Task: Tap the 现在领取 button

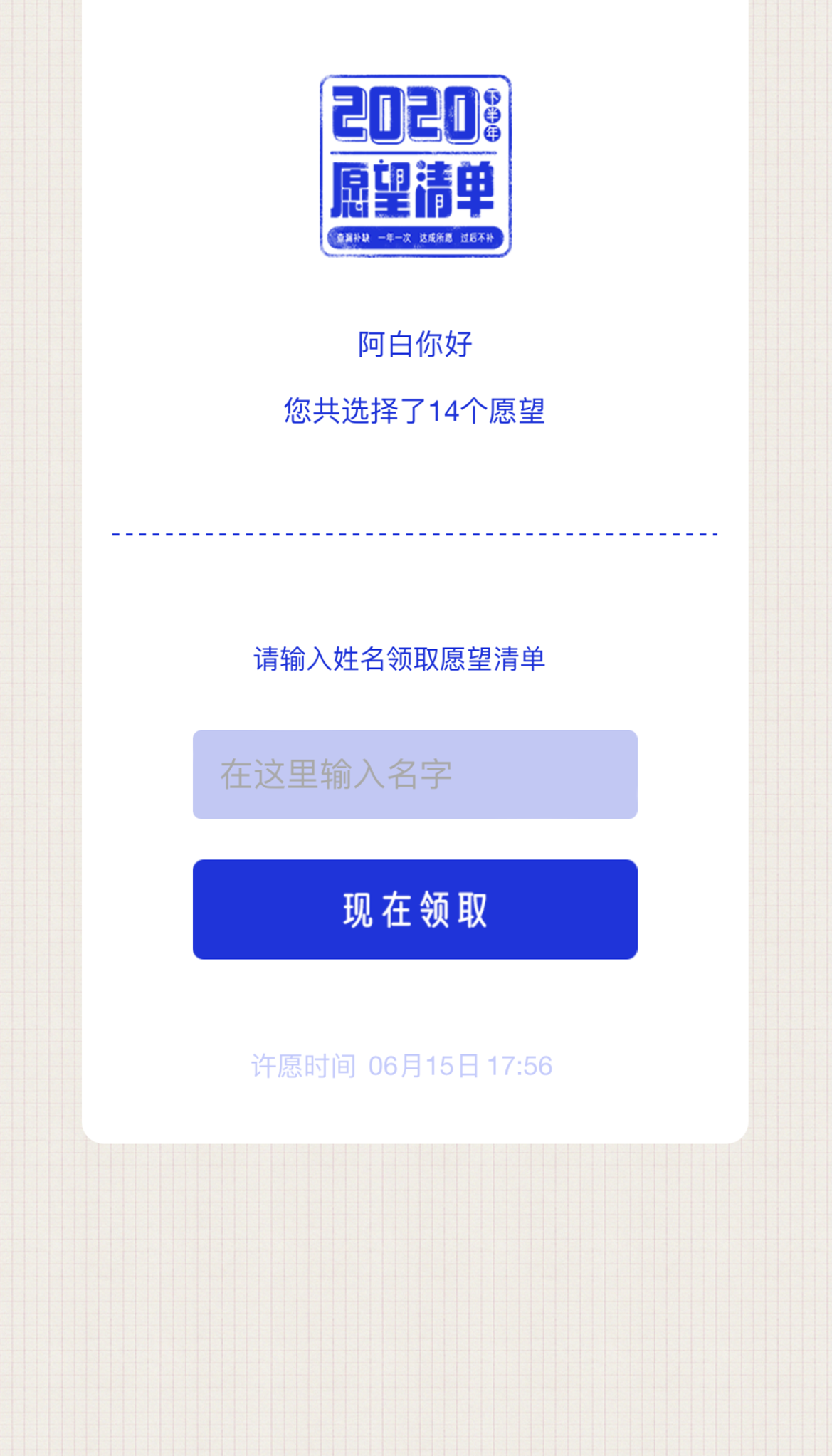Action: (x=415, y=909)
